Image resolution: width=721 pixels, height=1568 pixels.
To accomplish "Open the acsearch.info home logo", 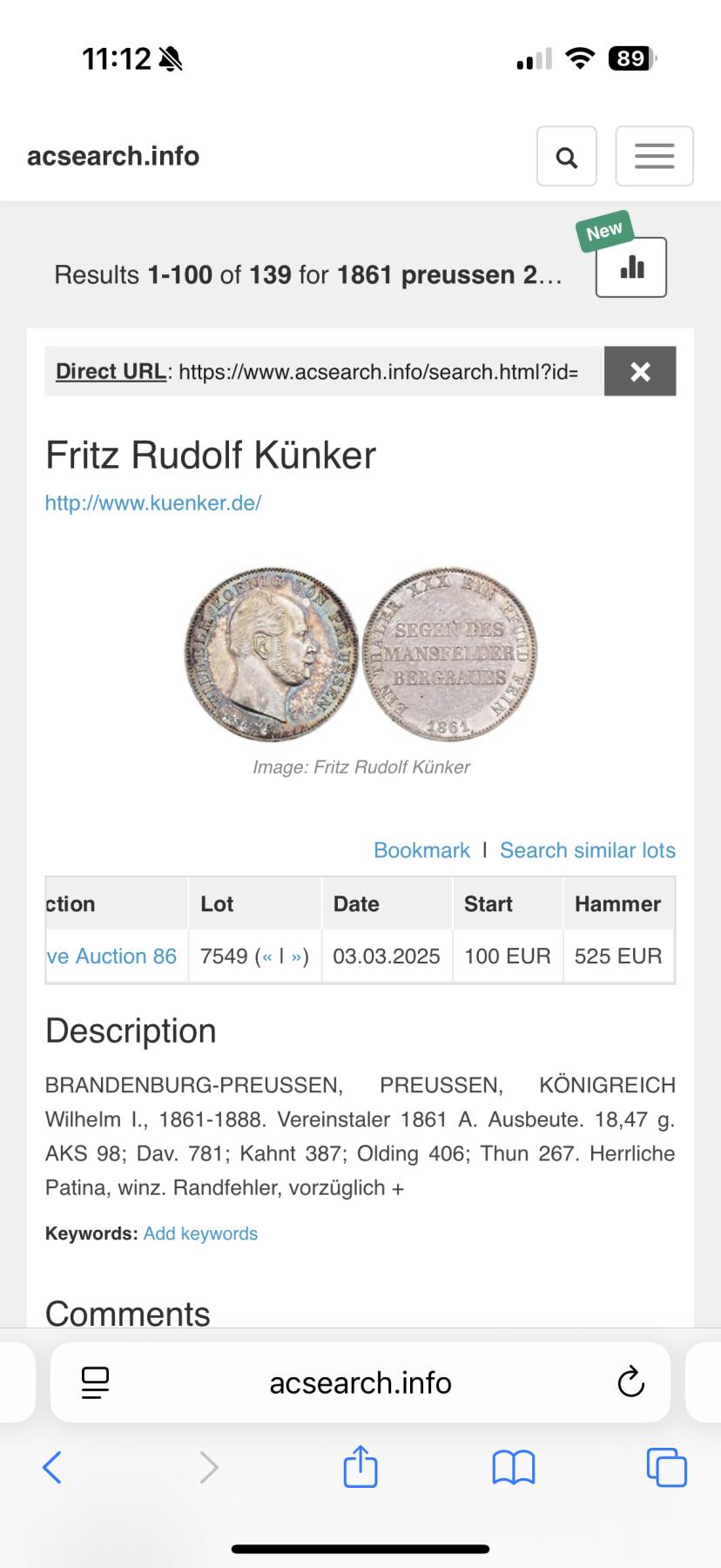I will click(x=113, y=156).
